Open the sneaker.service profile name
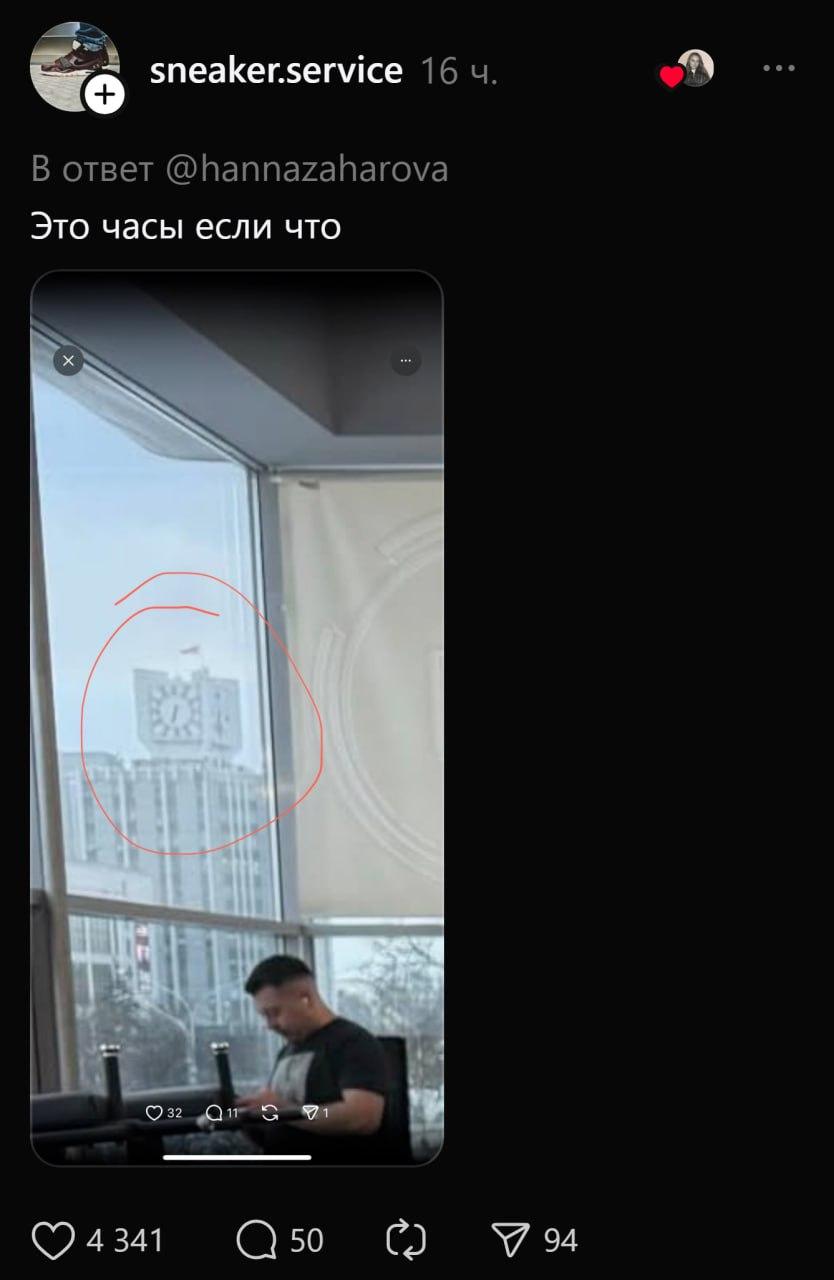Screen dimensions: 834x1280 click(276, 71)
